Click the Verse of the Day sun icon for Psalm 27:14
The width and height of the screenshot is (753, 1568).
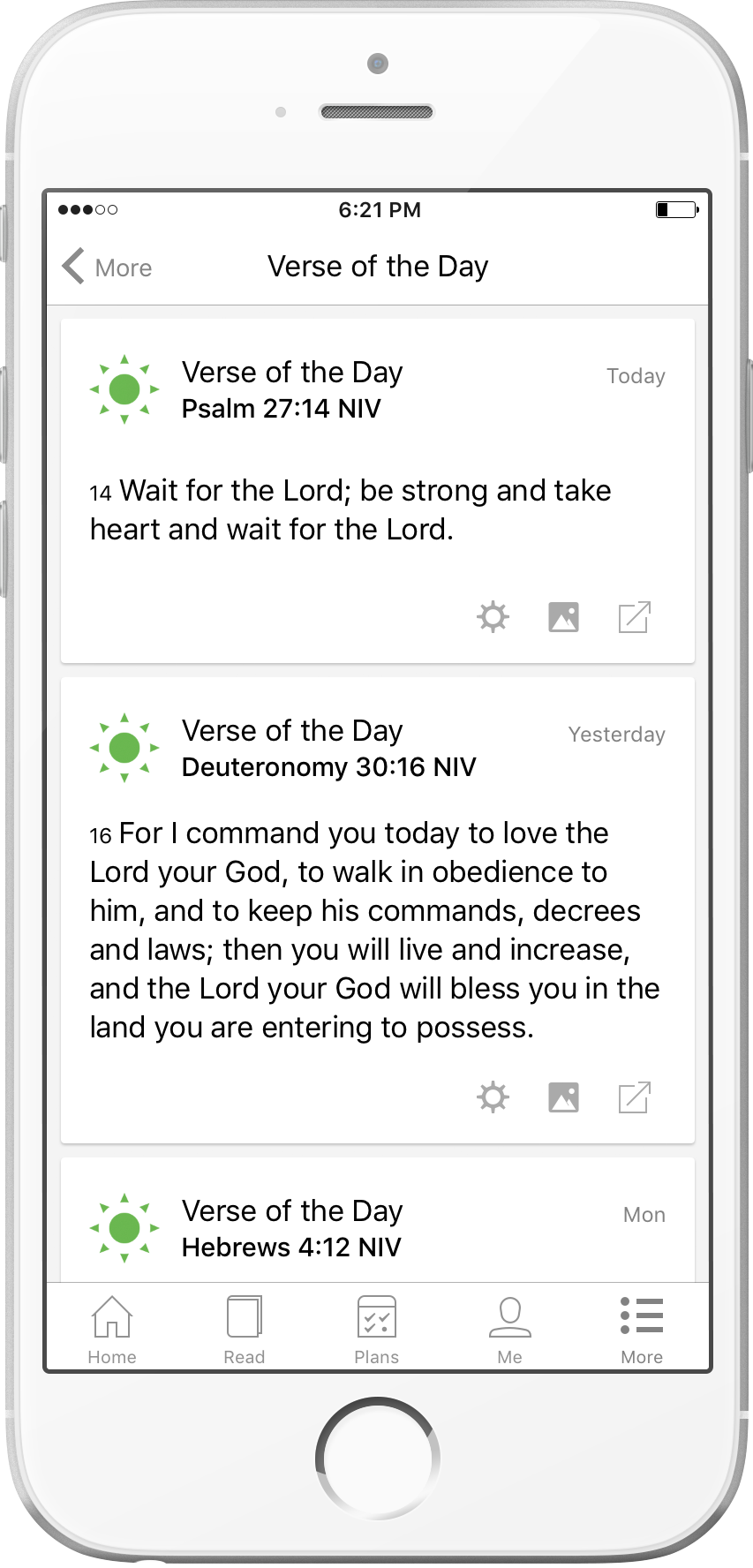tap(124, 388)
